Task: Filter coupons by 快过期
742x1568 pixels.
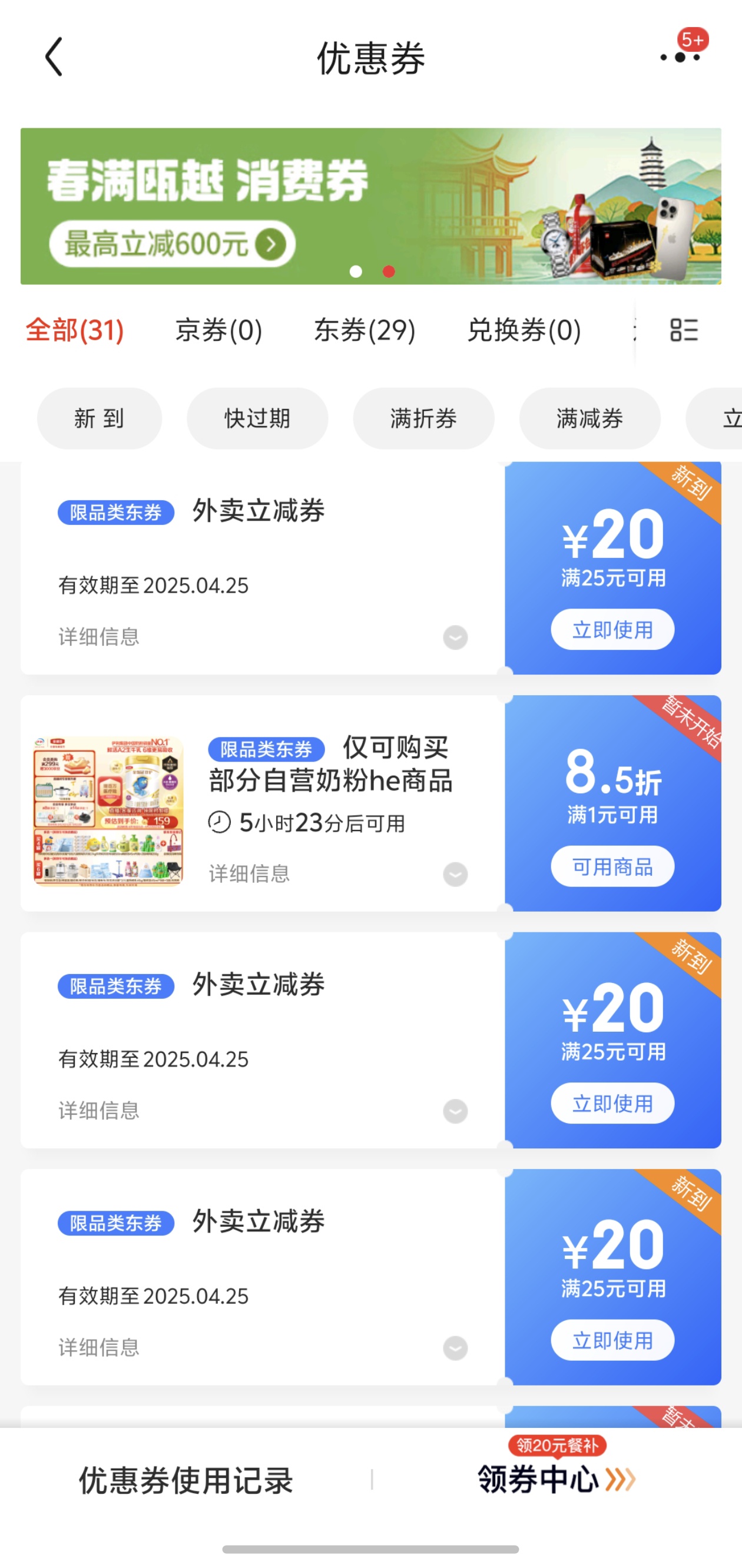Action: click(x=257, y=418)
